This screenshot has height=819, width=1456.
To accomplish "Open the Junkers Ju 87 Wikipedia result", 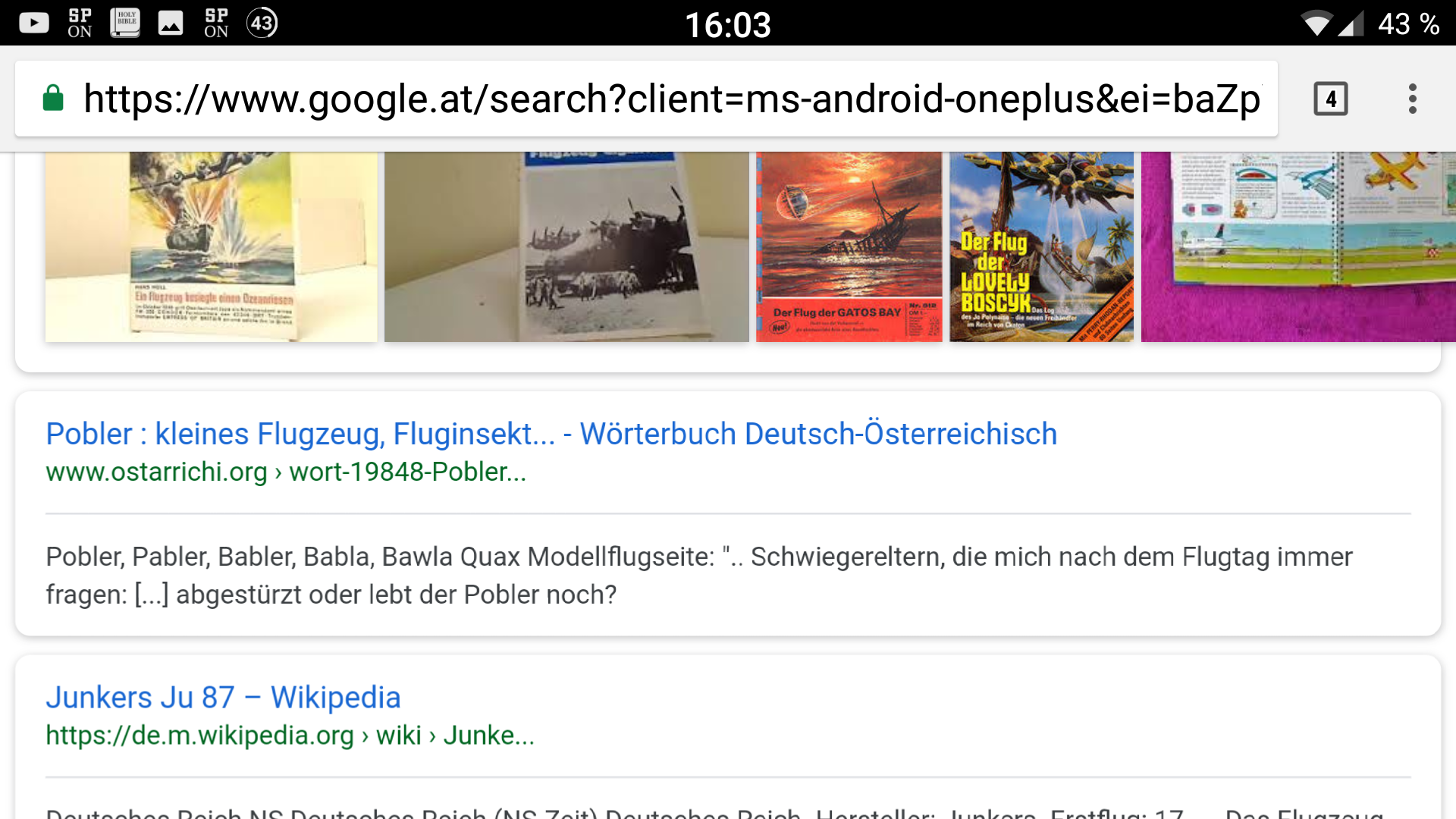I will pyautogui.click(x=223, y=698).
